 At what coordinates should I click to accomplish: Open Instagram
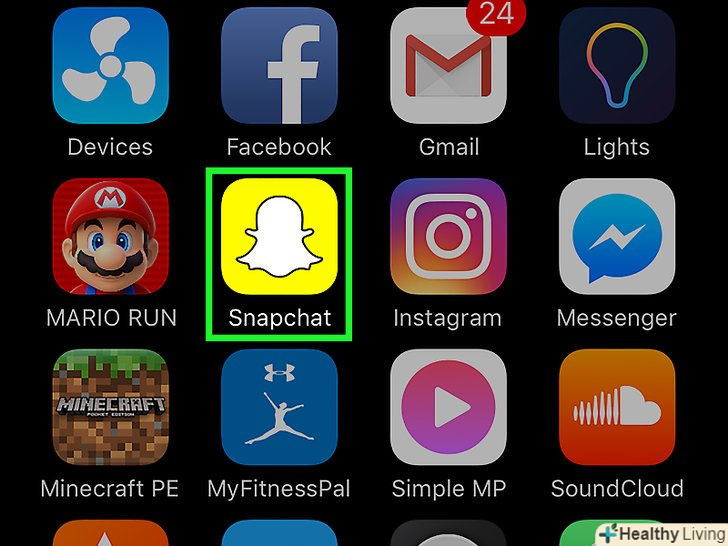pos(447,237)
